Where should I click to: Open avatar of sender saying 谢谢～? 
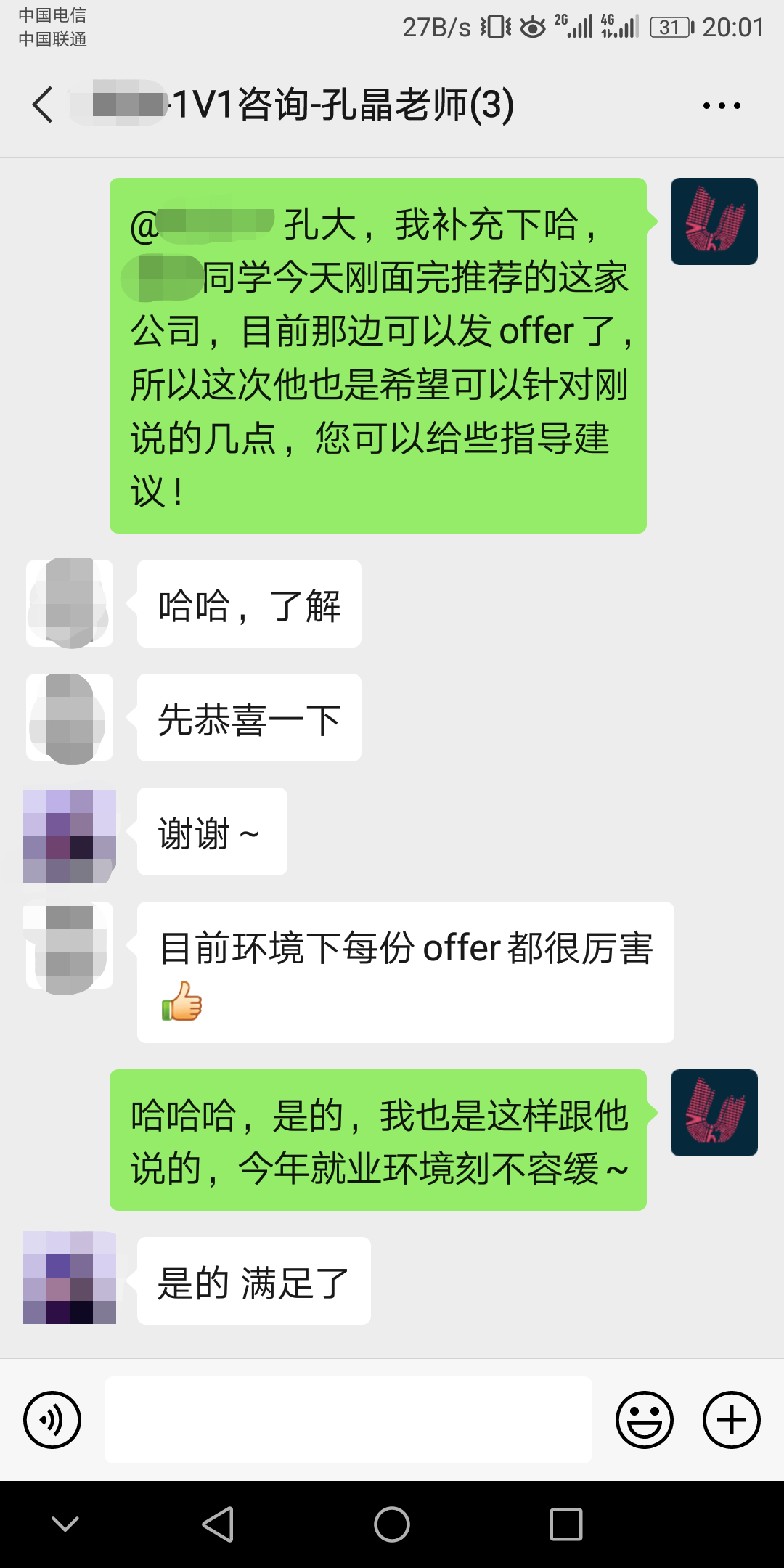pyautogui.click(x=70, y=836)
